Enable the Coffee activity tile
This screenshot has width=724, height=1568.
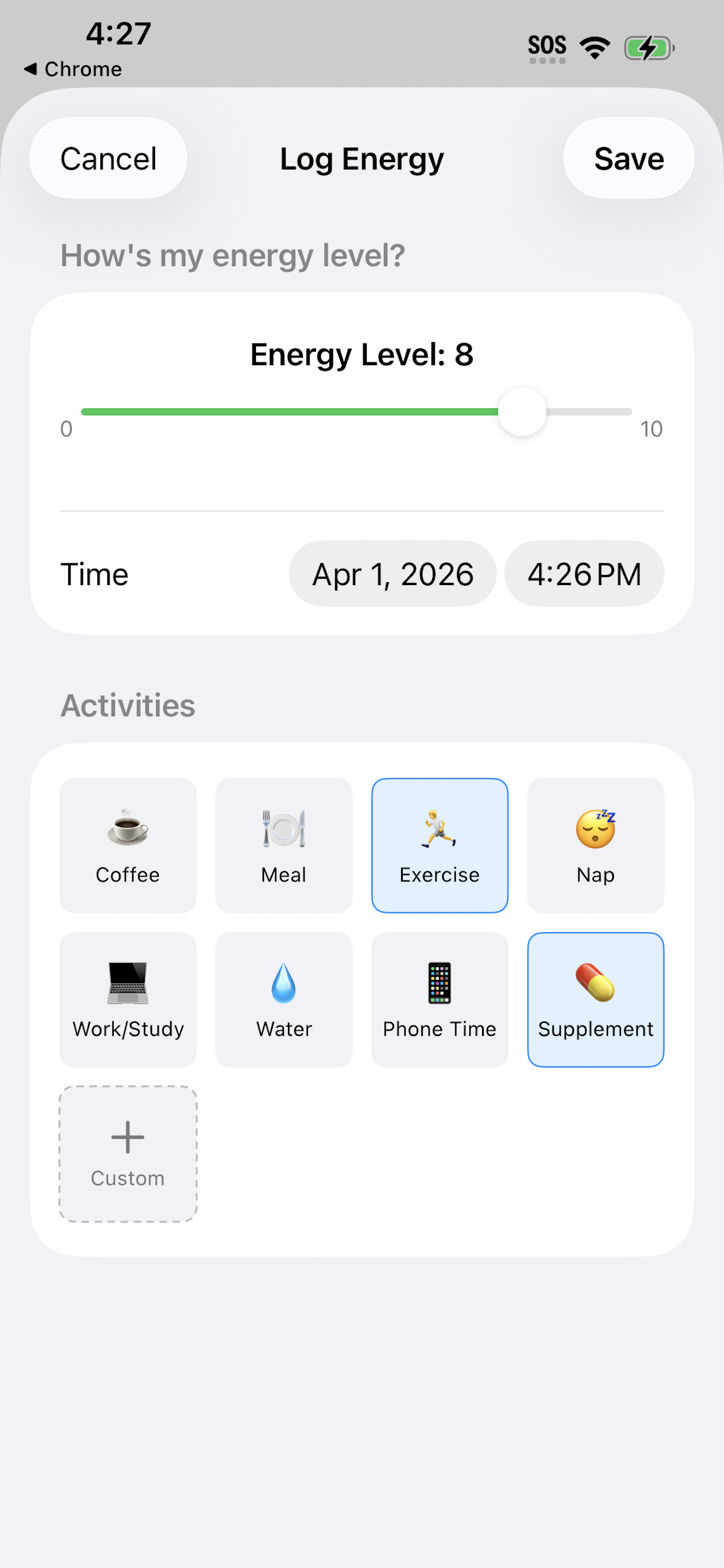(127, 845)
